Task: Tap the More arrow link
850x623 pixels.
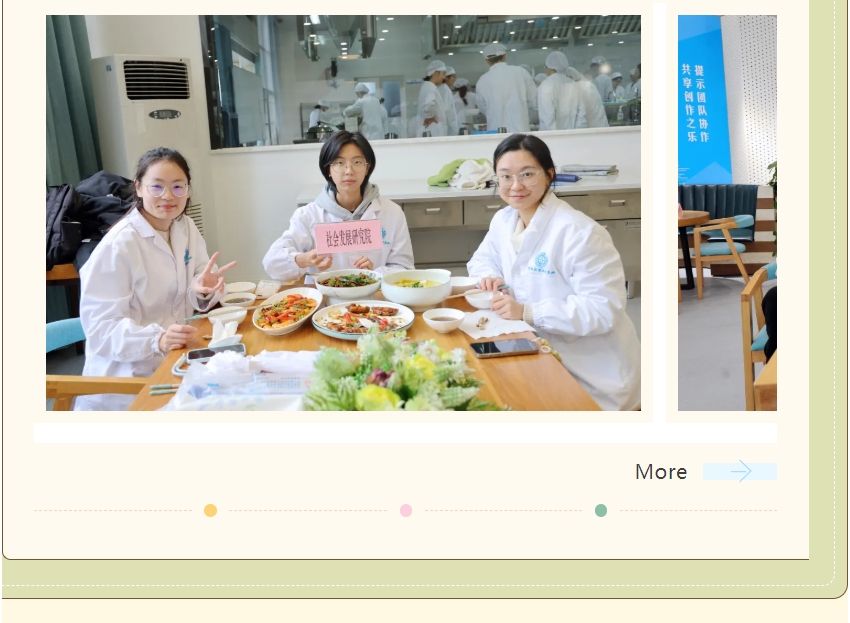Action: click(x=739, y=471)
